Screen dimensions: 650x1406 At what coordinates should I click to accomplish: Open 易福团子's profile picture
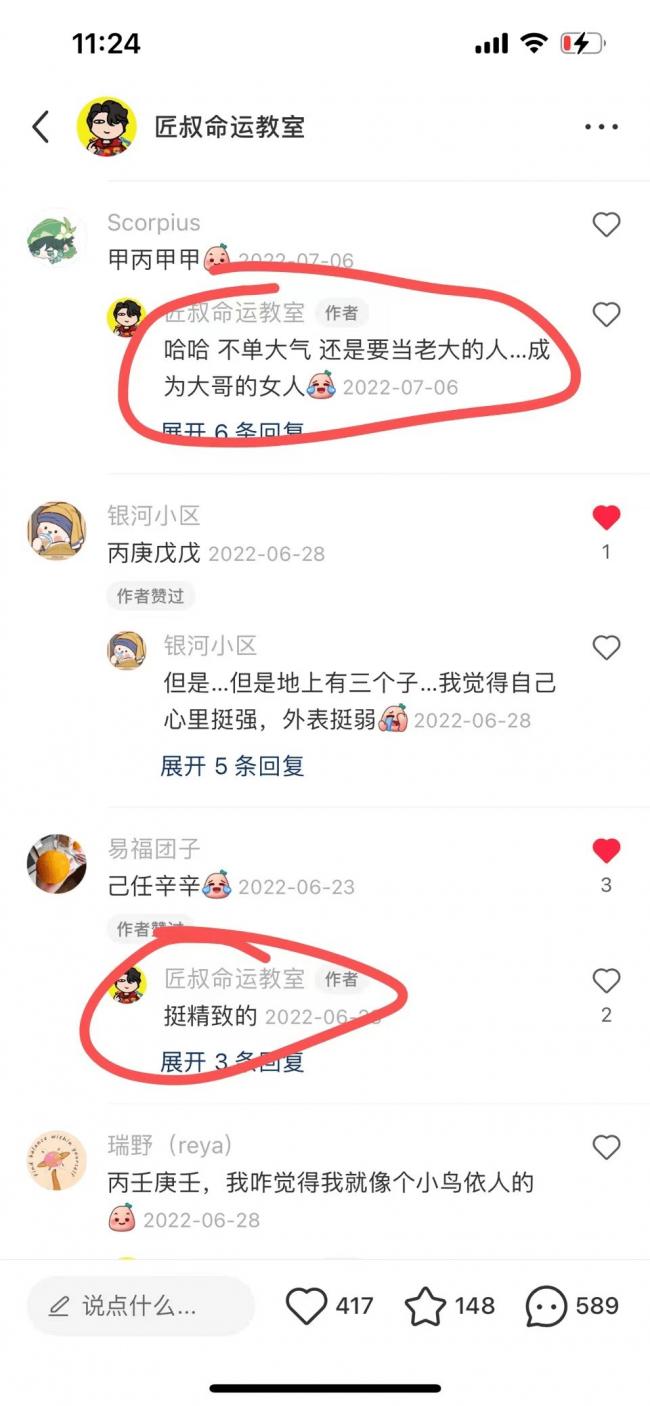56,863
